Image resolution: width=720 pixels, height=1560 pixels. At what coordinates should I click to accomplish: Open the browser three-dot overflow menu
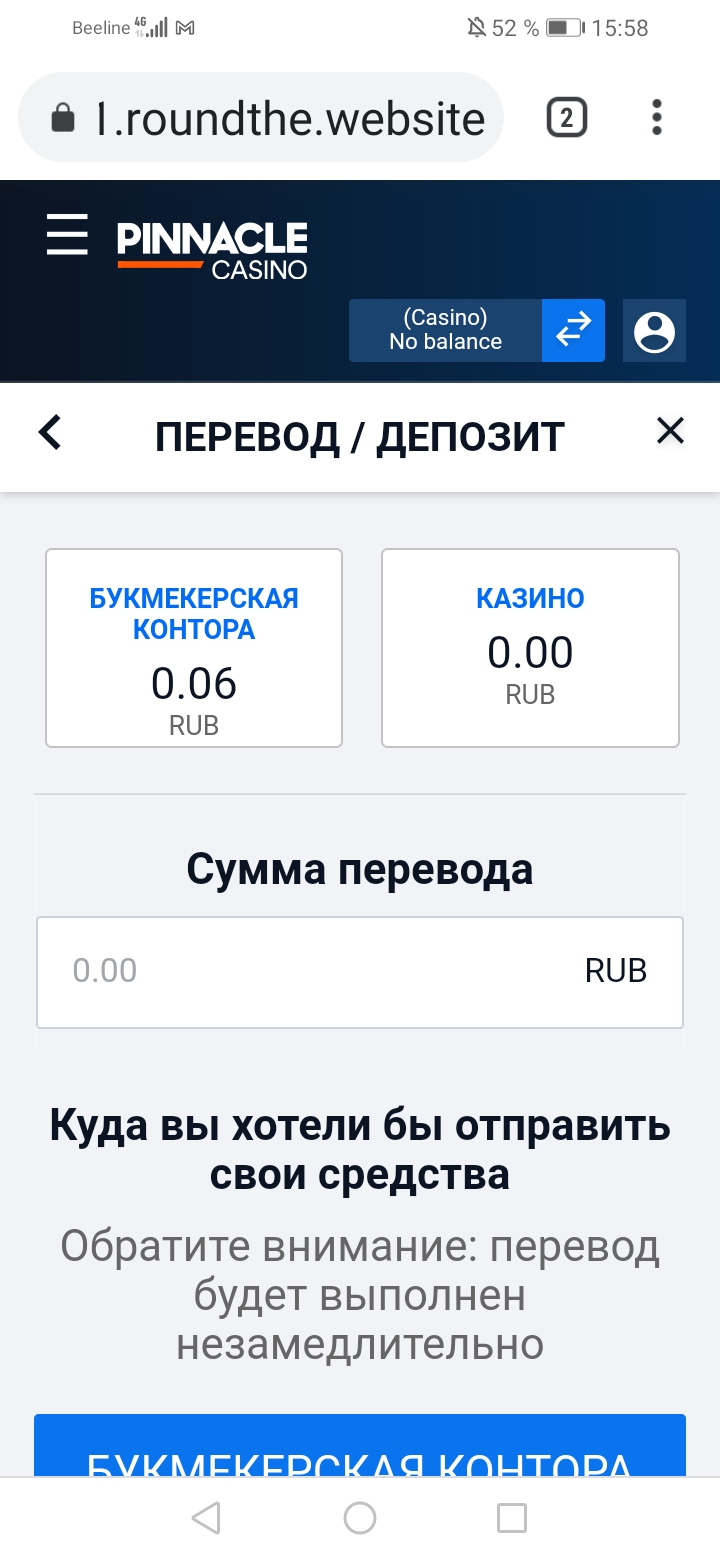point(656,118)
